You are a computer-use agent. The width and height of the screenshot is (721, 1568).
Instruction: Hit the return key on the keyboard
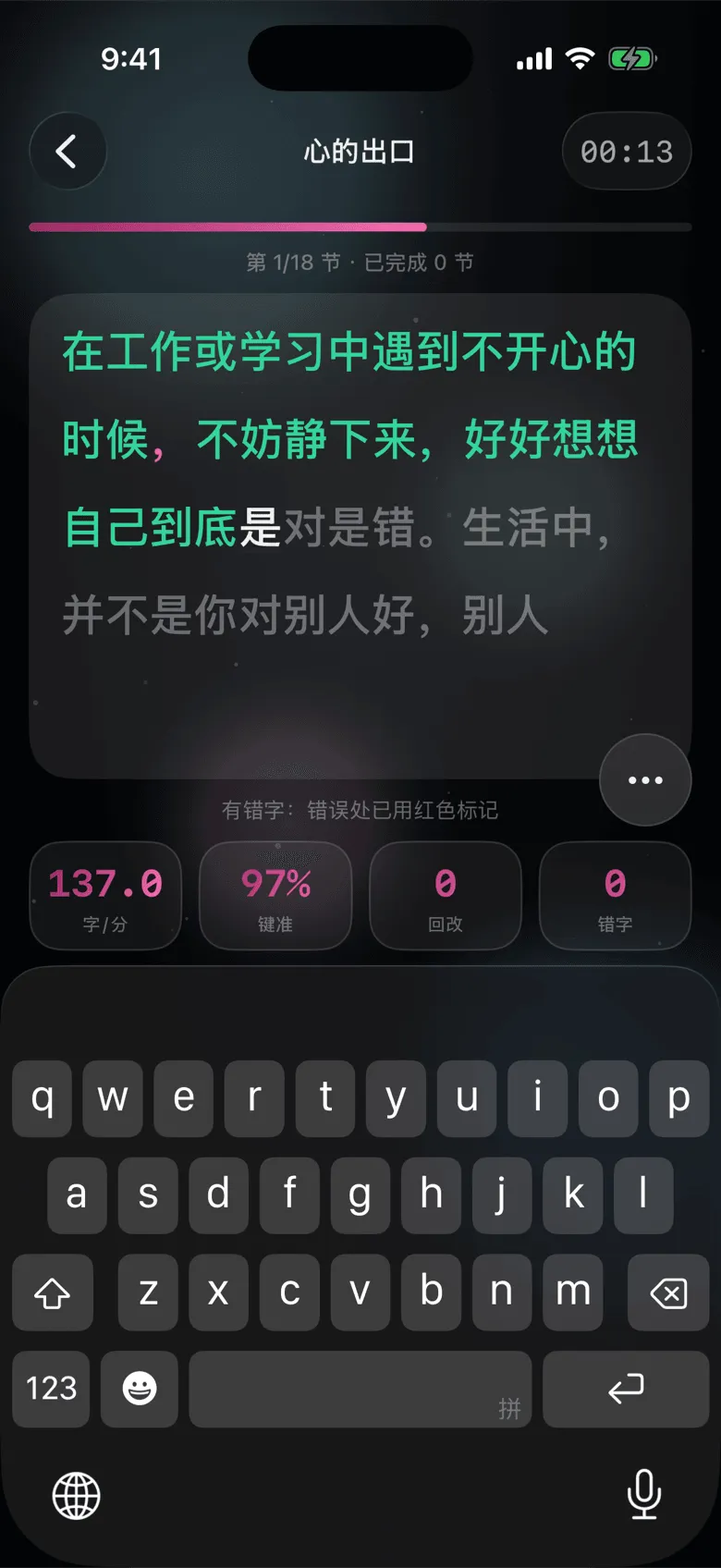pos(626,1389)
